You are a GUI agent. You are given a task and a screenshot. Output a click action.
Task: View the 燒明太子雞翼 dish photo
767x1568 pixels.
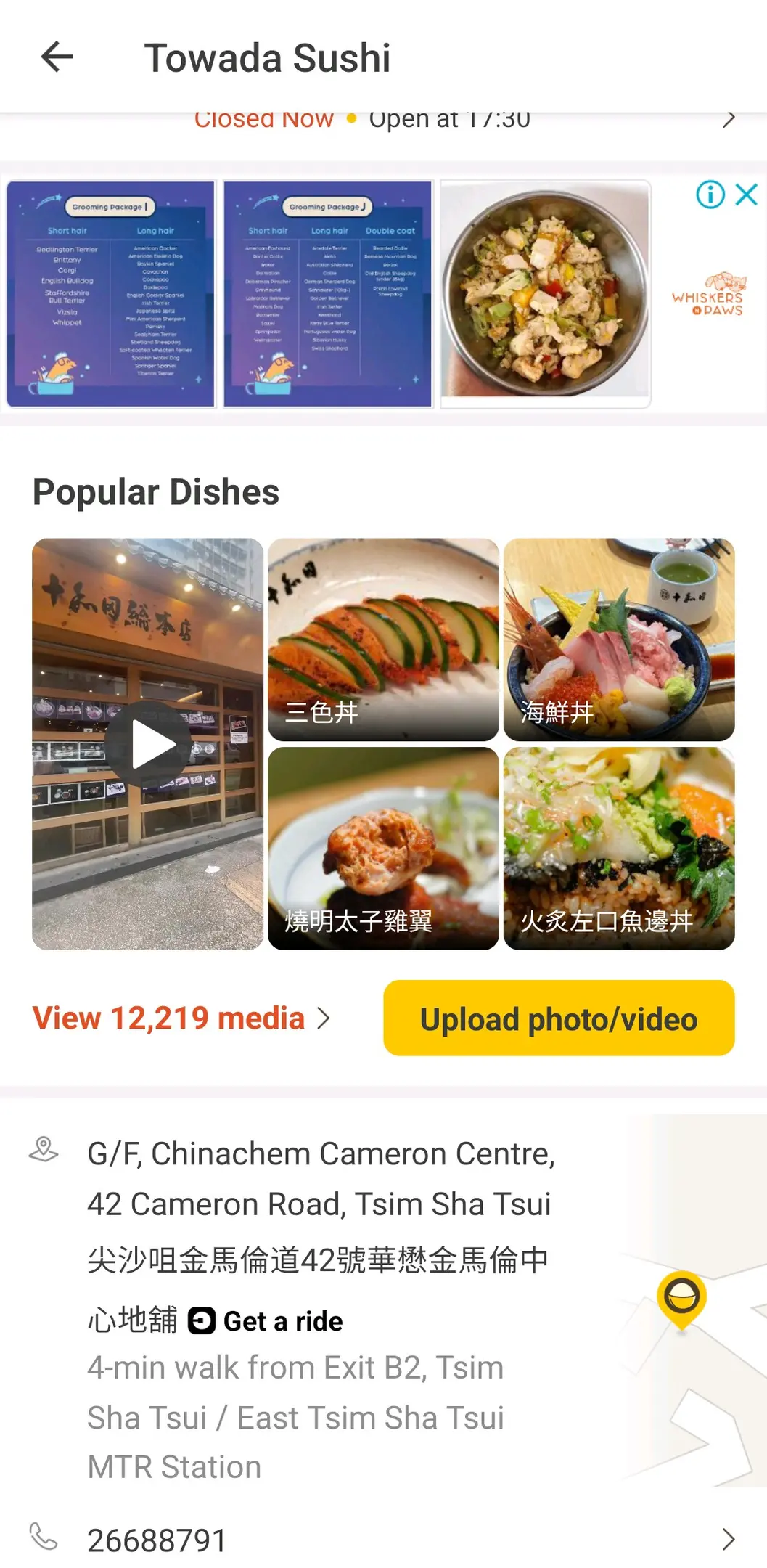coord(383,848)
